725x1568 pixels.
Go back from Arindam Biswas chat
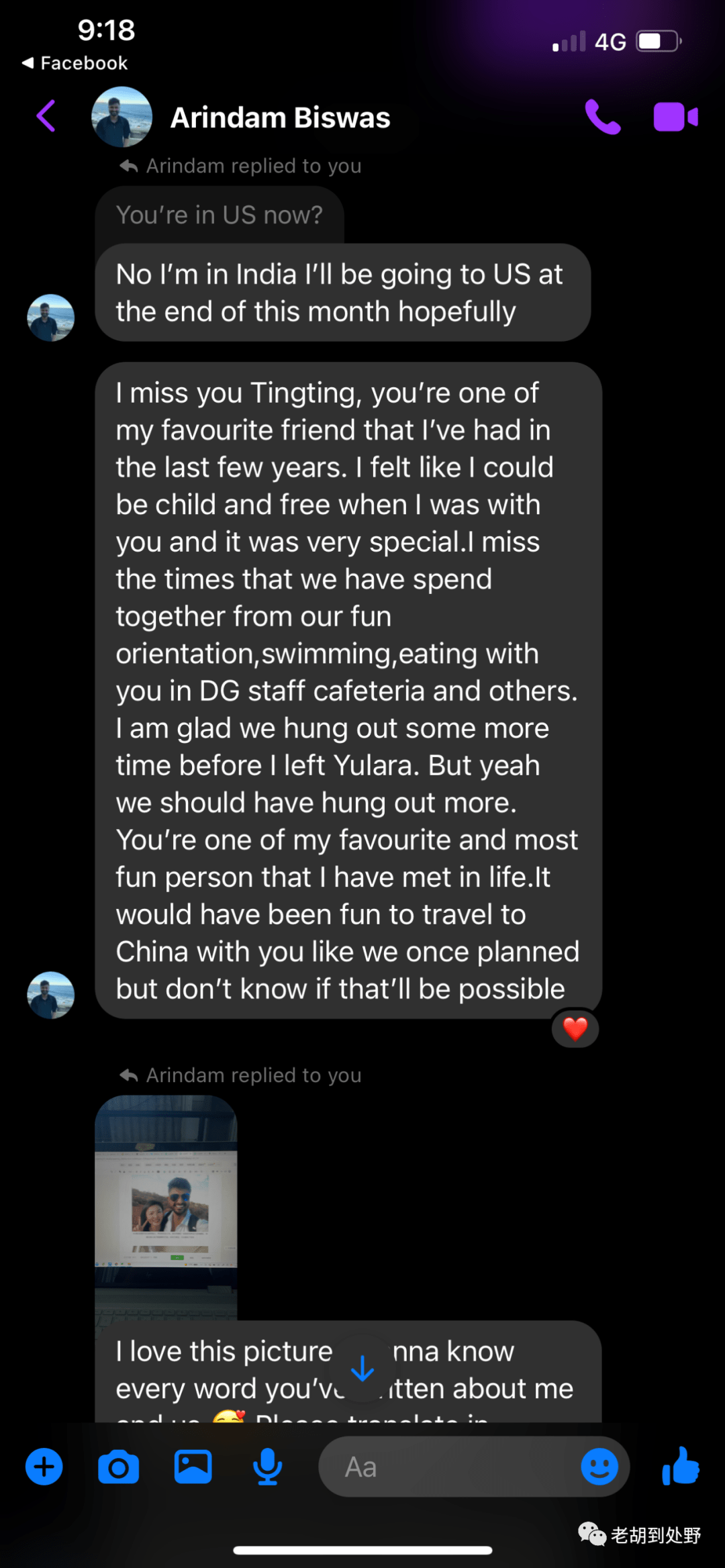[46, 116]
